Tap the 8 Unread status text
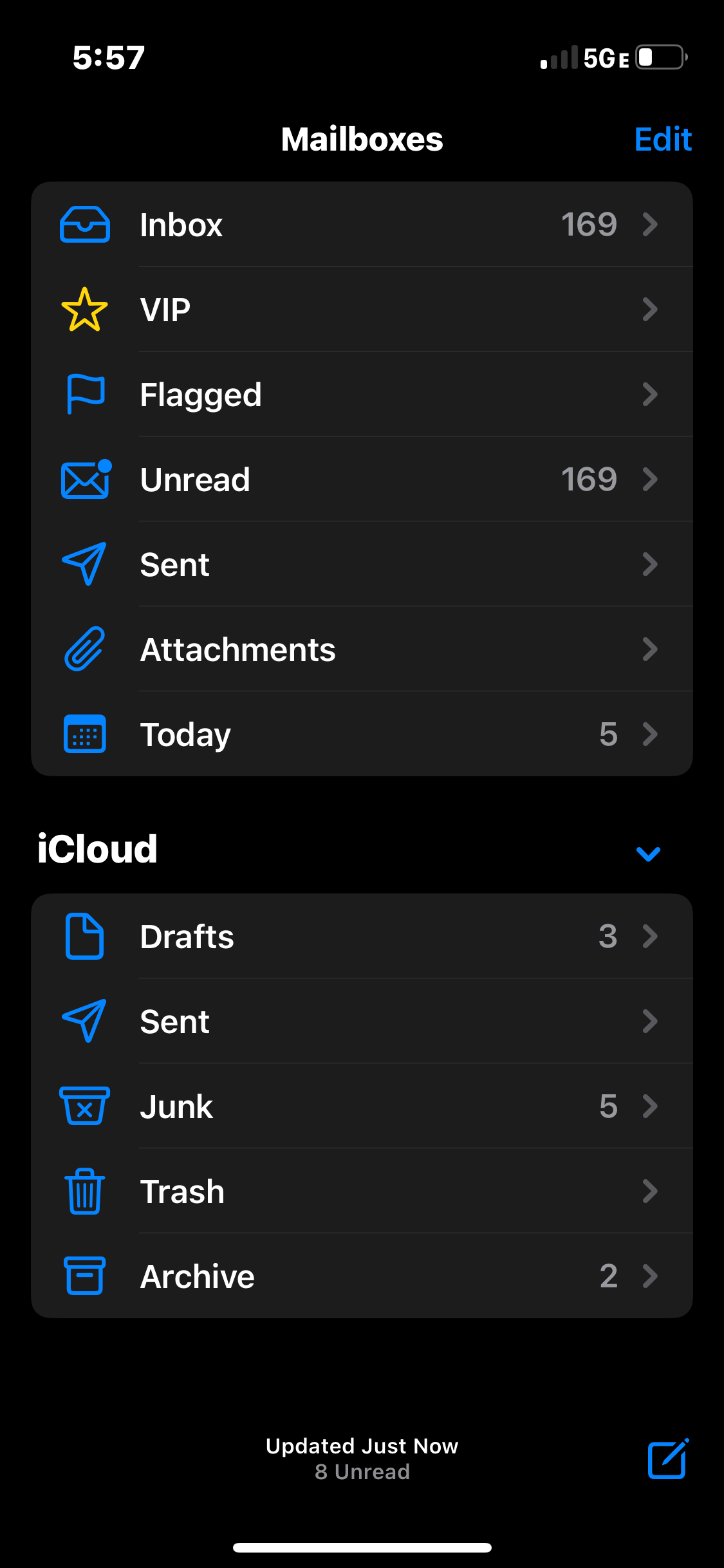Screen dimensions: 724x1568 click(x=362, y=1471)
